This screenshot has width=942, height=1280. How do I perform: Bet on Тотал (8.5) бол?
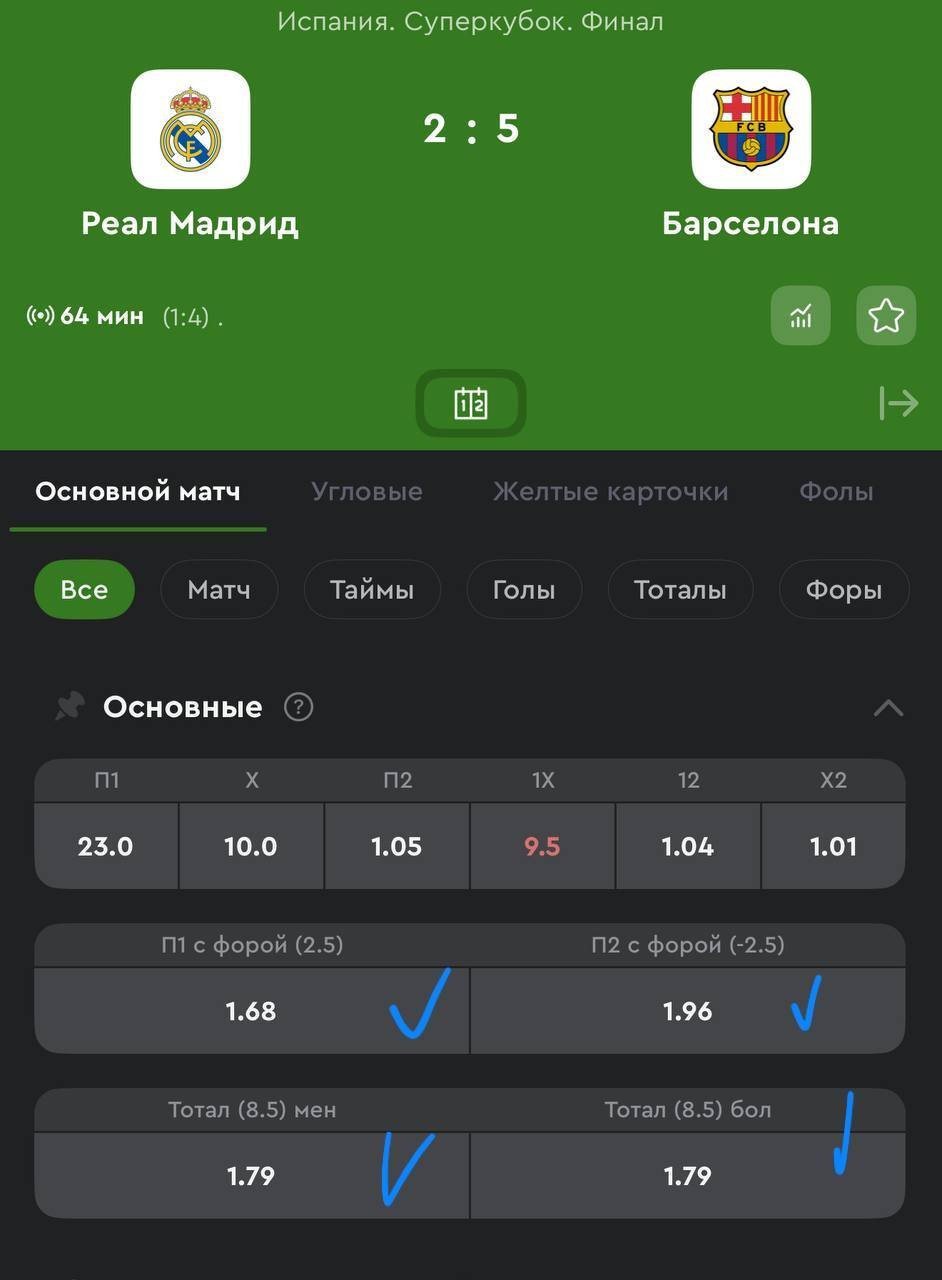(x=687, y=1175)
